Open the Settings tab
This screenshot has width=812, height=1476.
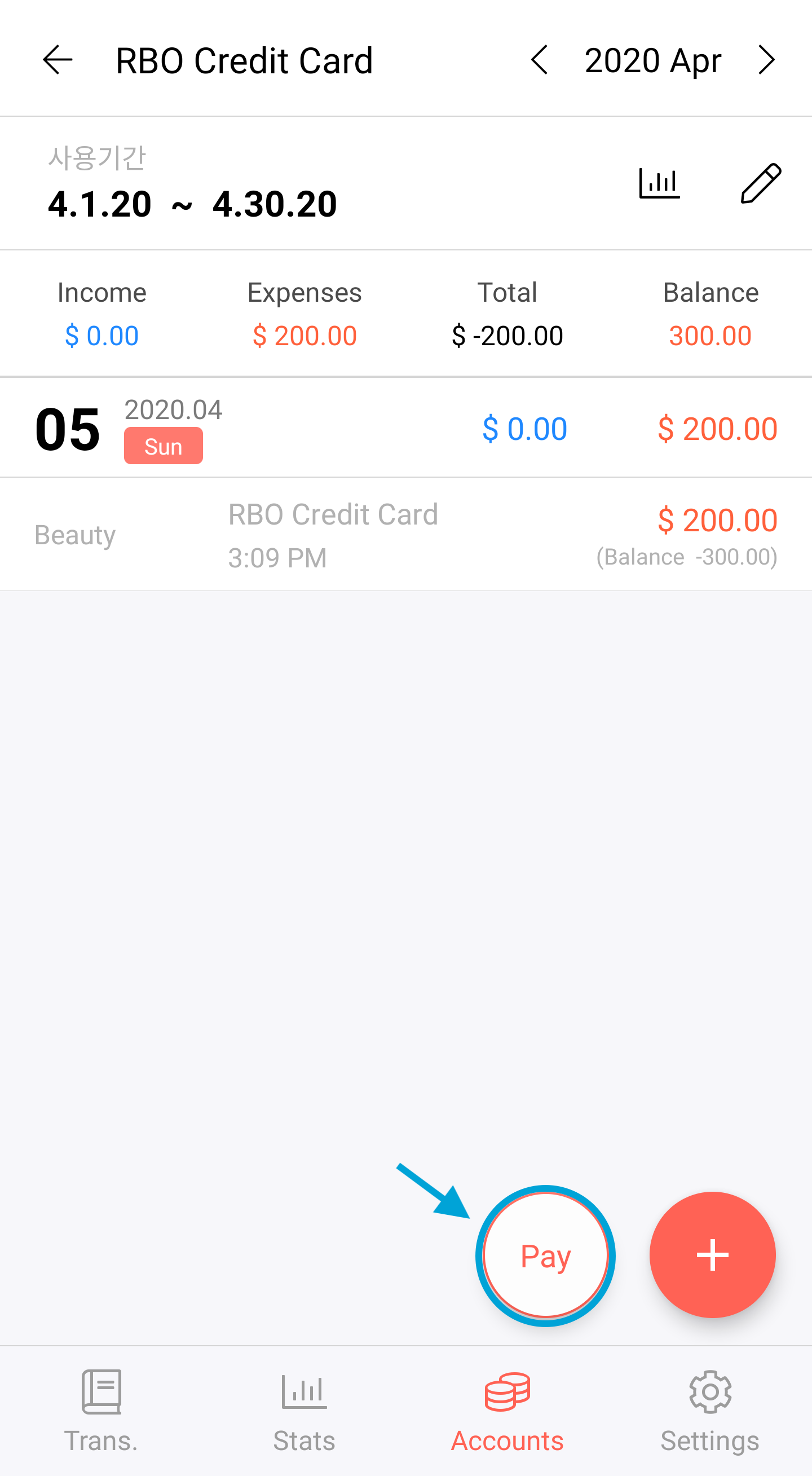pos(710,1411)
